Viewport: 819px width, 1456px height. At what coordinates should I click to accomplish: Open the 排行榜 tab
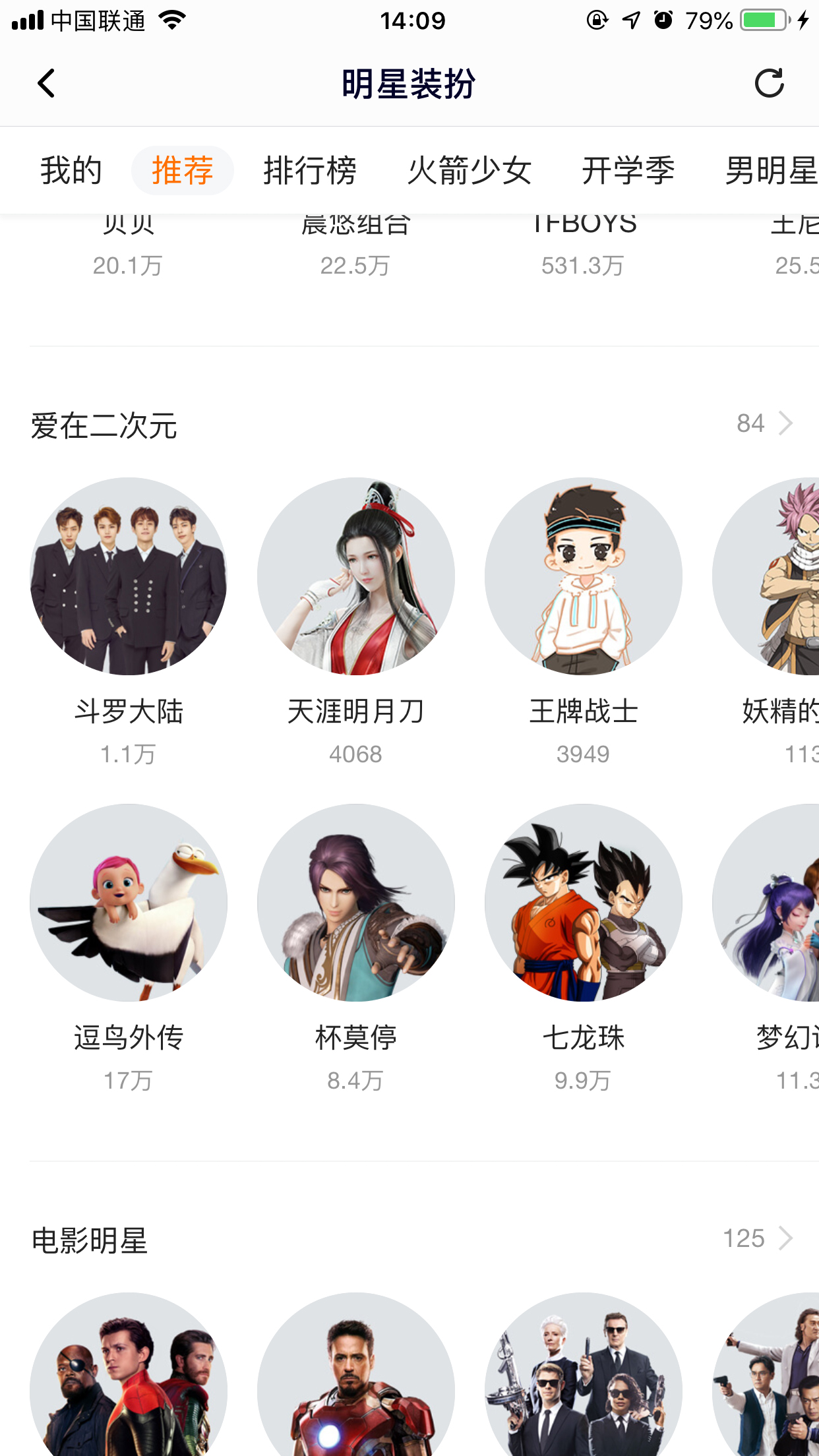pyautogui.click(x=310, y=170)
